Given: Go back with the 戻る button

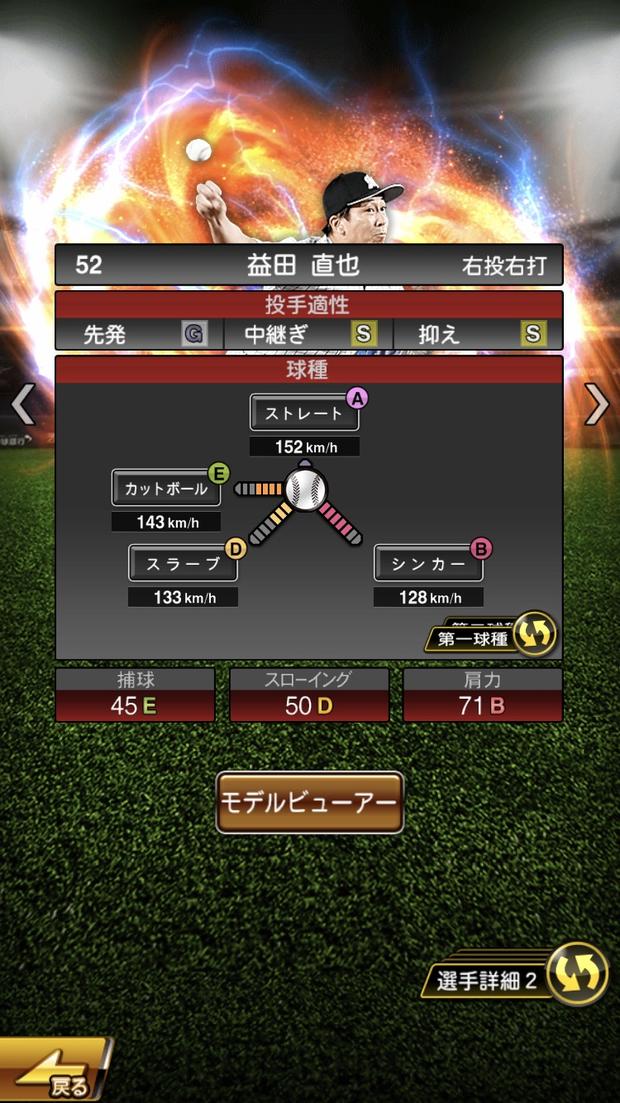Looking at the screenshot, I should [55, 1074].
